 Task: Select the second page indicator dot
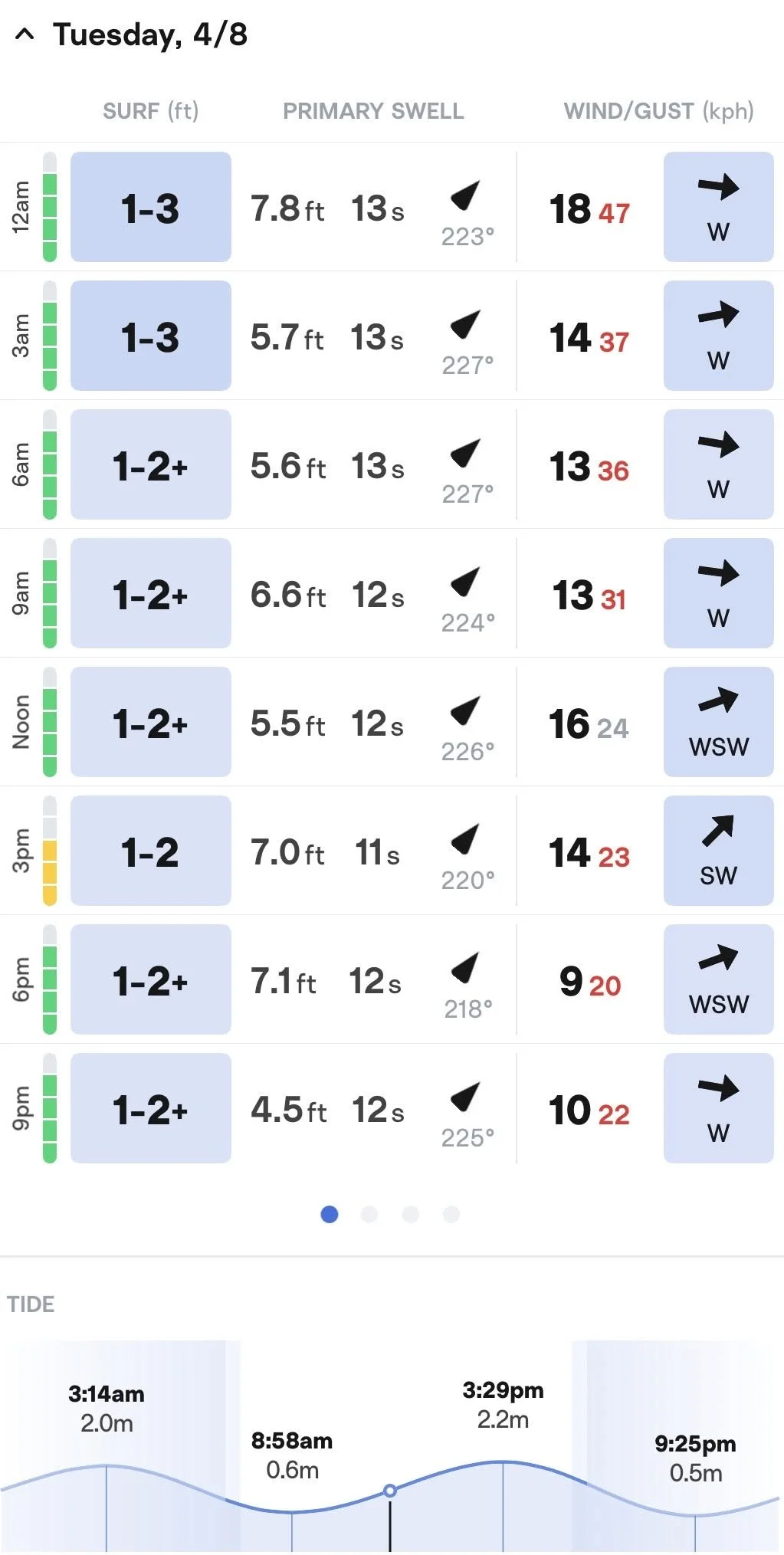(369, 1214)
